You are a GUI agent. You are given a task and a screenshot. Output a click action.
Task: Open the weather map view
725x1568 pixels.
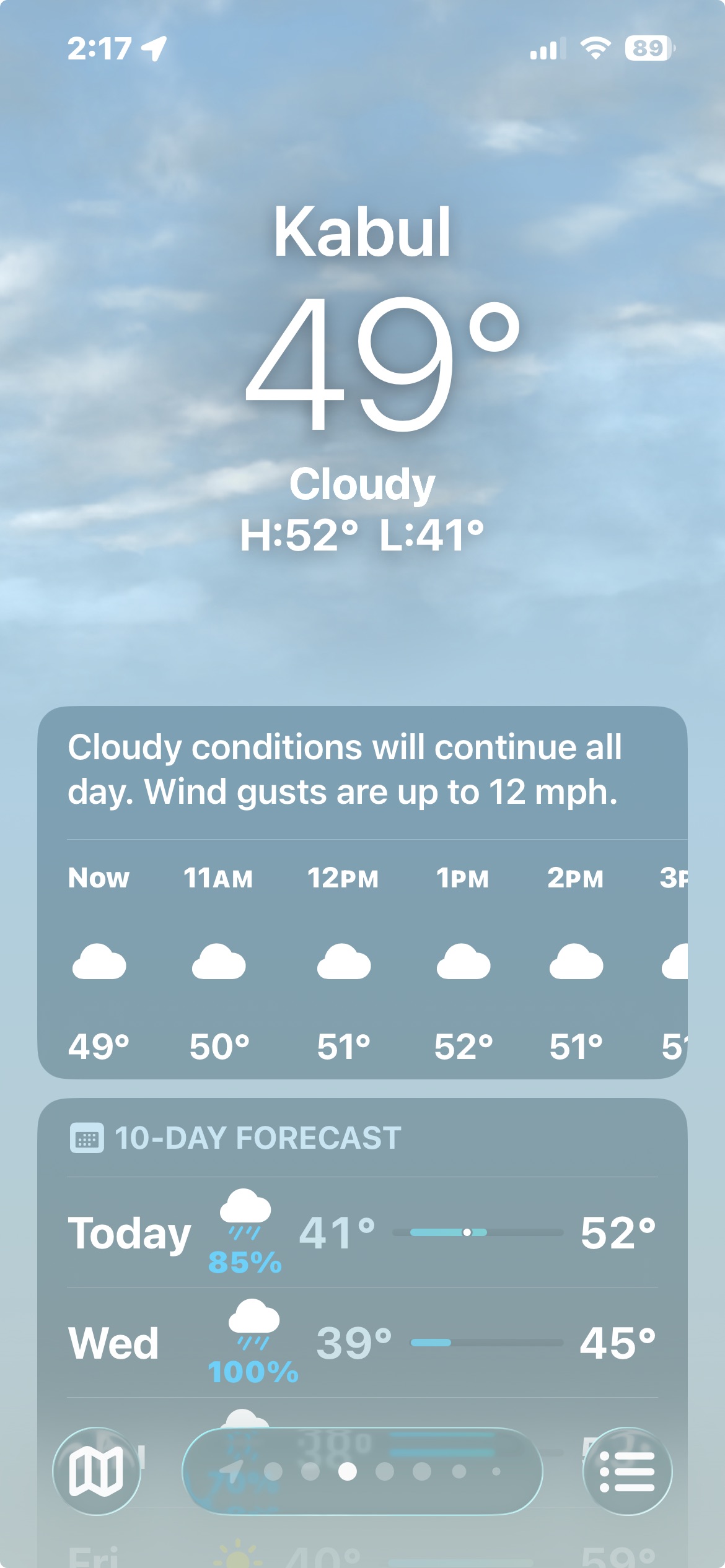(97, 1471)
